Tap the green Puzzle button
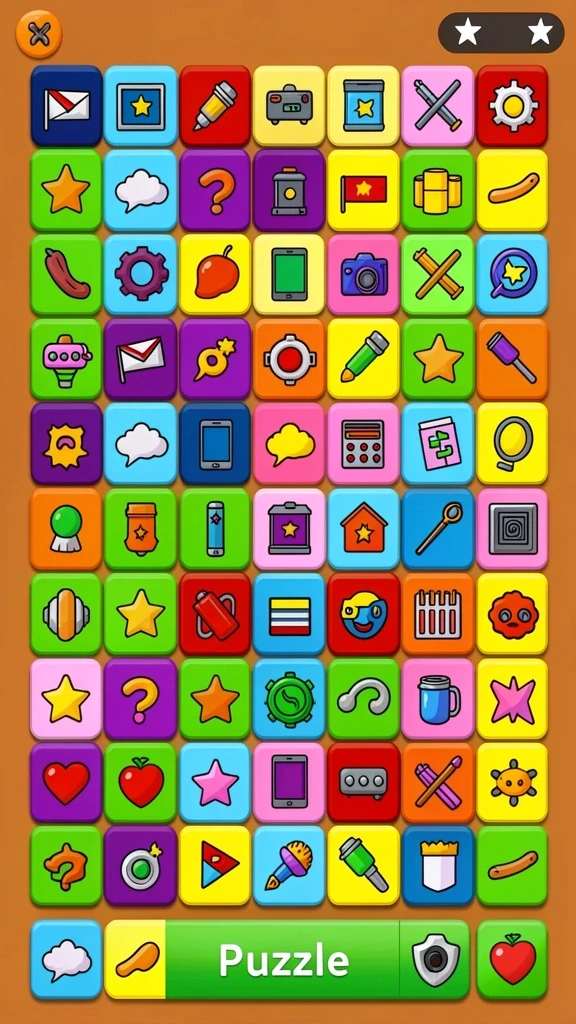 coord(282,960)
